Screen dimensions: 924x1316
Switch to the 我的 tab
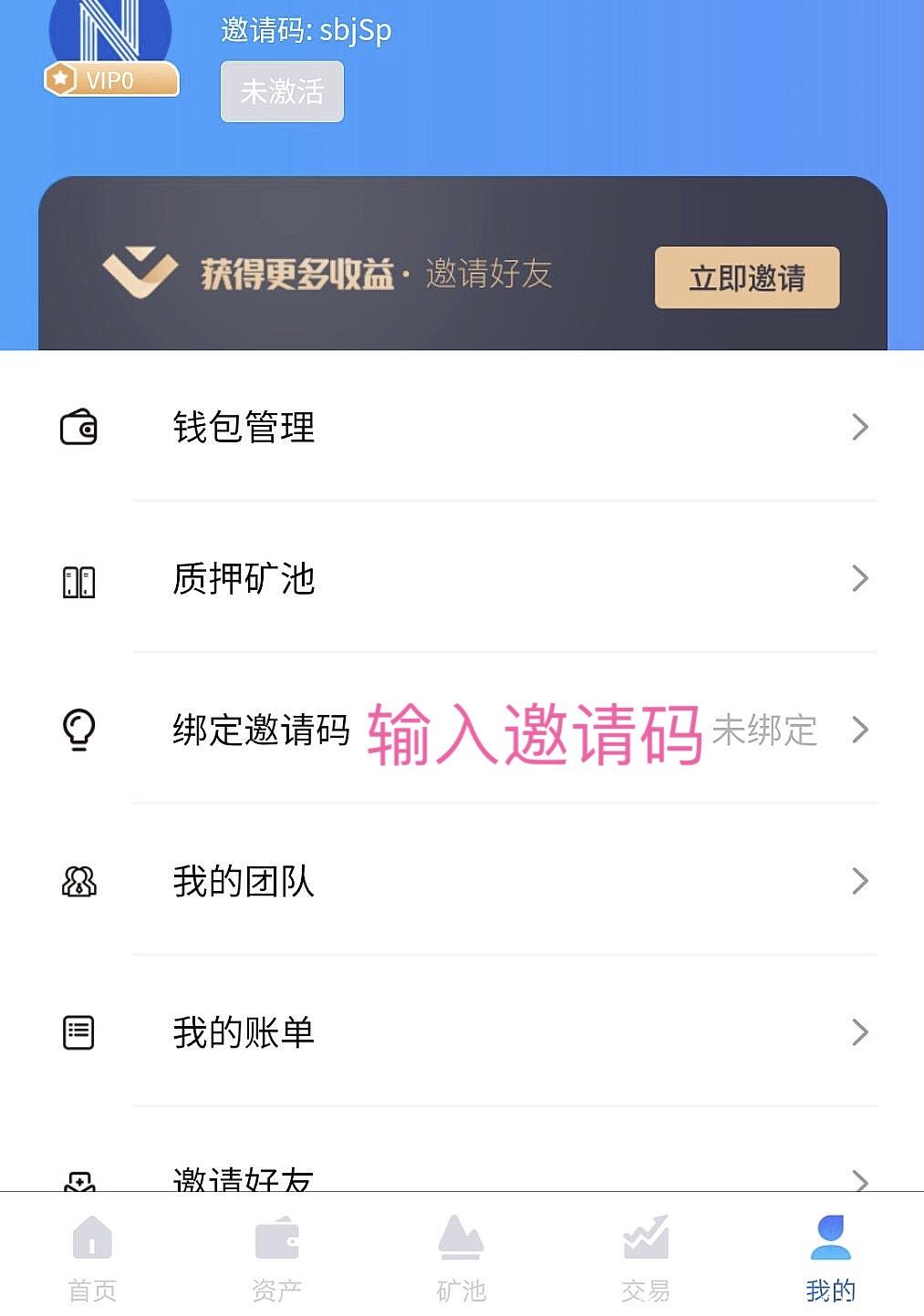[x=828, y=1259]
